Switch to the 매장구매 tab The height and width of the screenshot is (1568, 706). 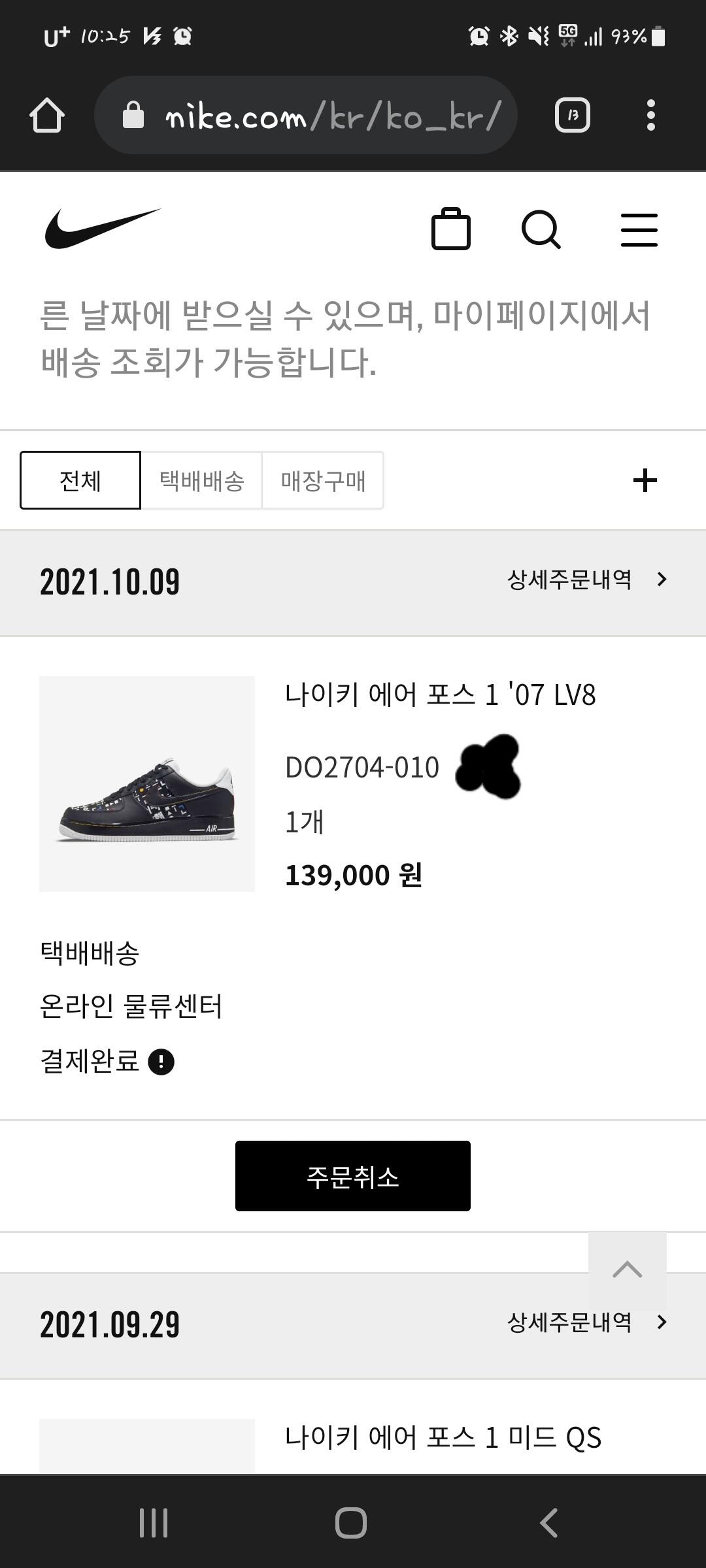(323, 480)
